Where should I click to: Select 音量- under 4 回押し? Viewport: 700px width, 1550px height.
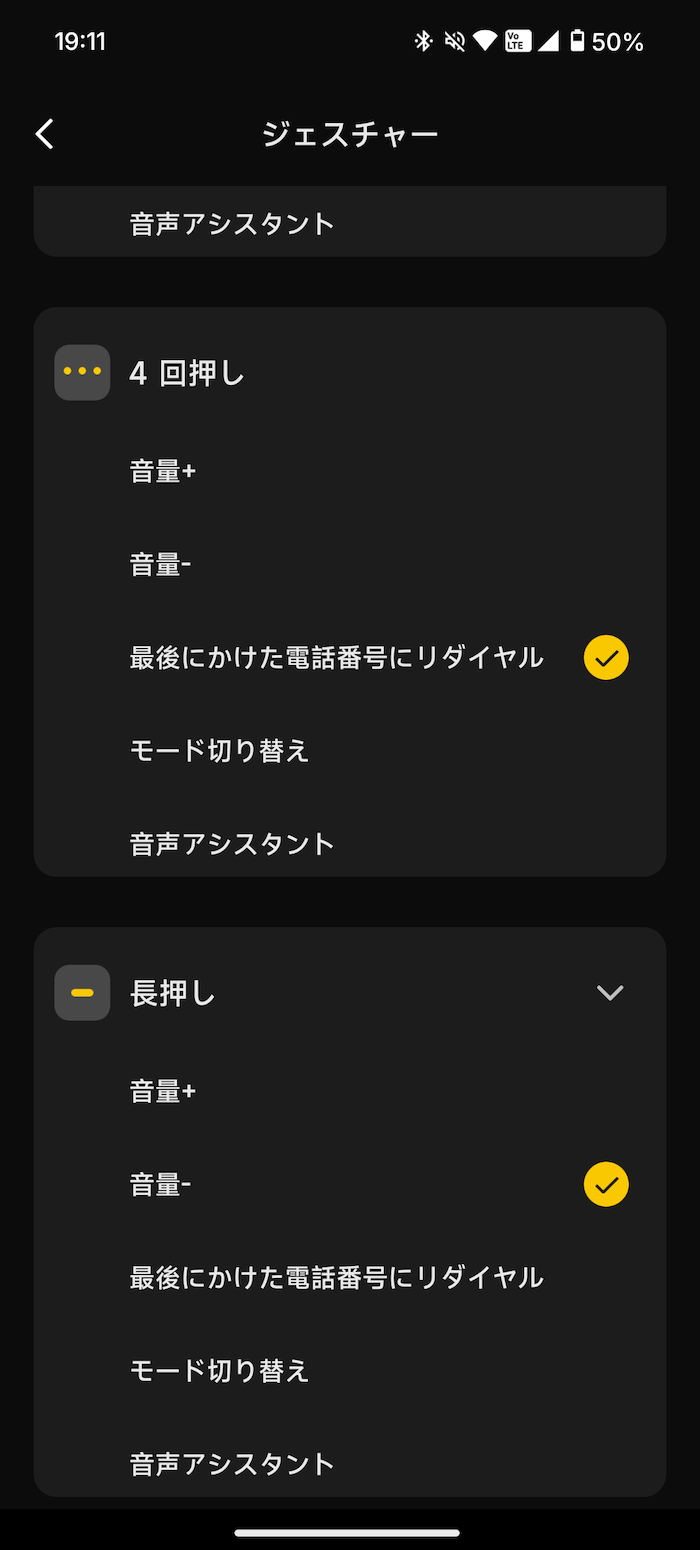click(x=350, y=565)
